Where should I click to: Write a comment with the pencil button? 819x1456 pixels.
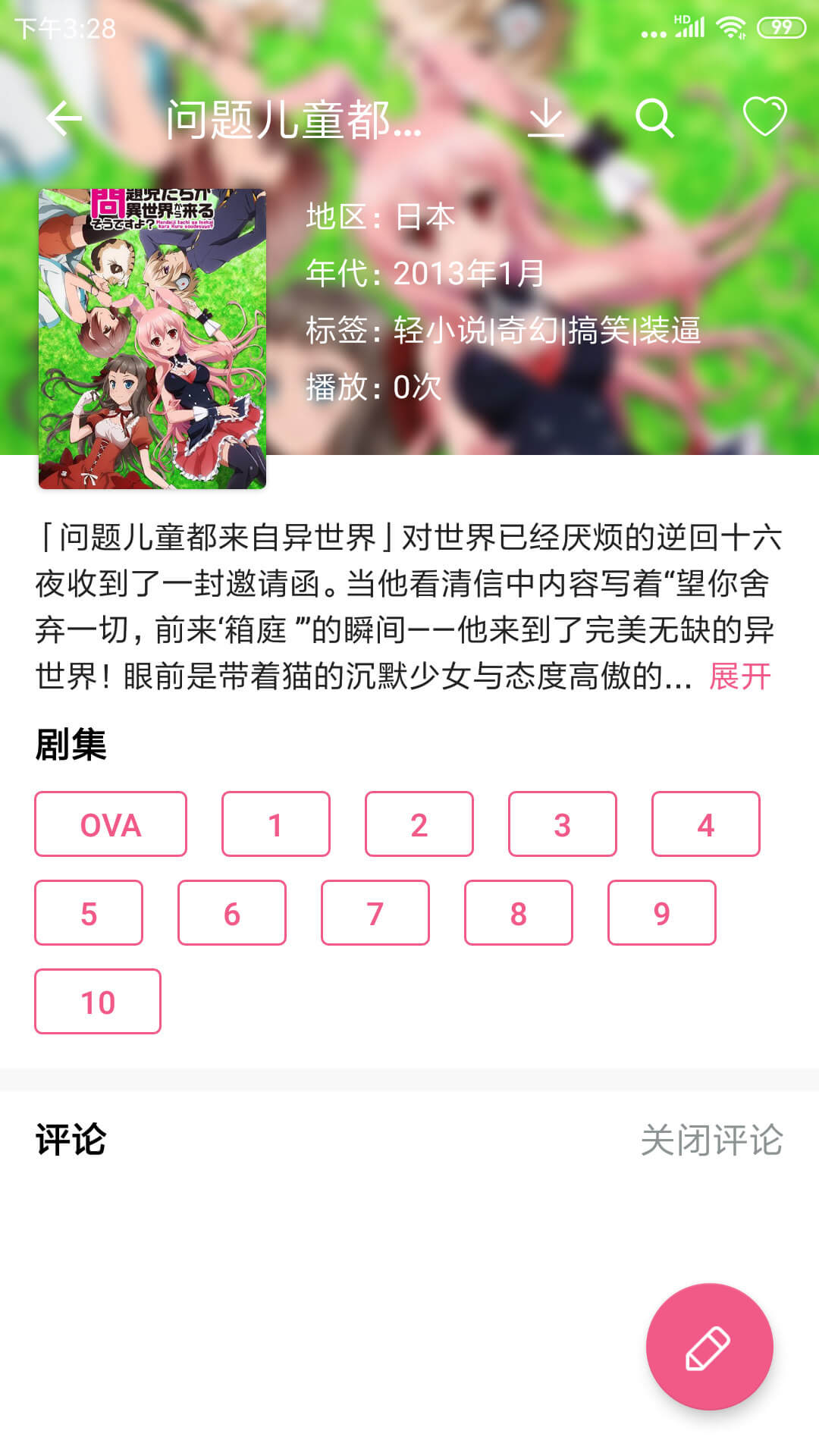coord(710,1347)
